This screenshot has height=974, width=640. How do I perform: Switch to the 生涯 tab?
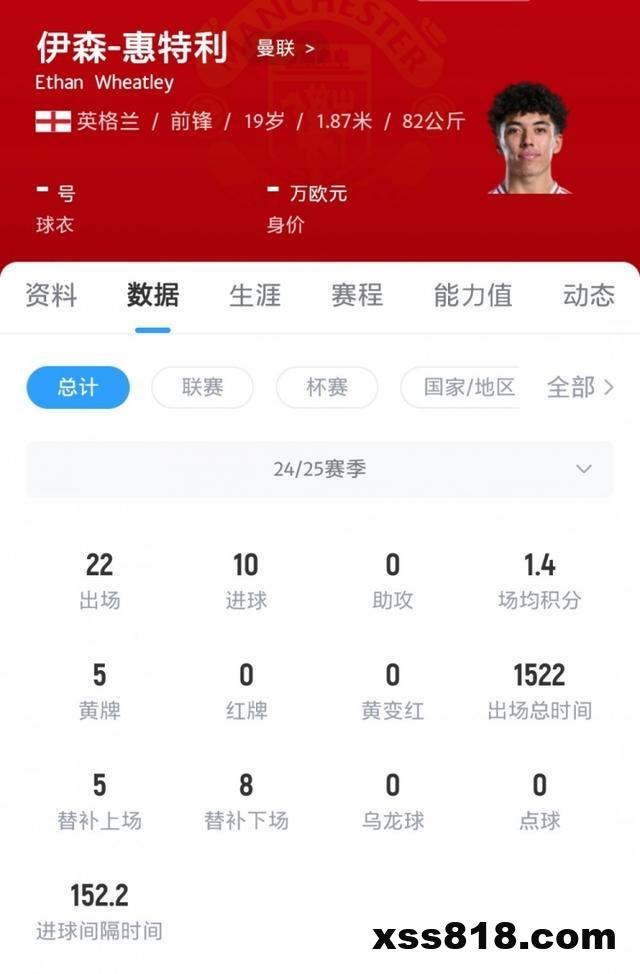click(x=255, y=295)
